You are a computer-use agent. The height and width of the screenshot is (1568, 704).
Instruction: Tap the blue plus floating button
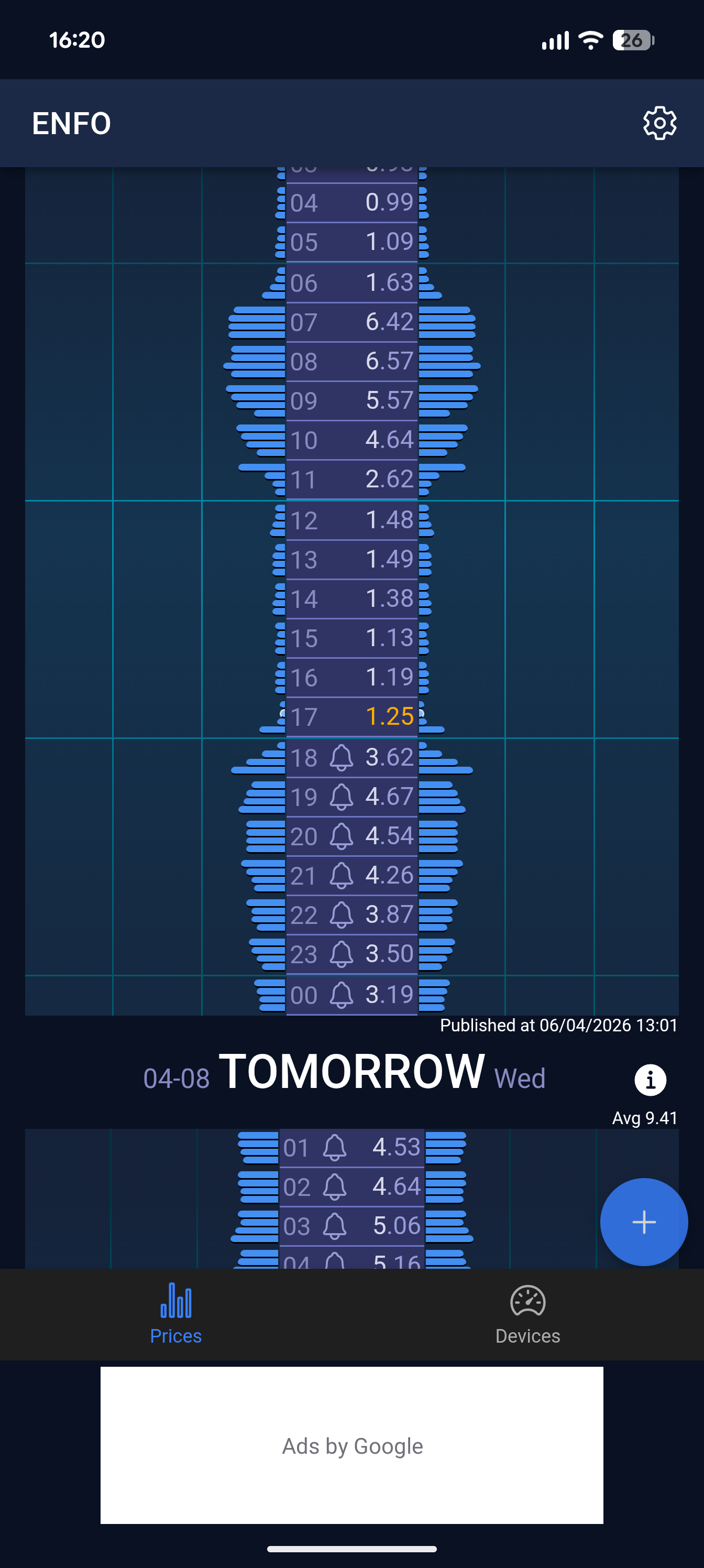coord(644,1222)
